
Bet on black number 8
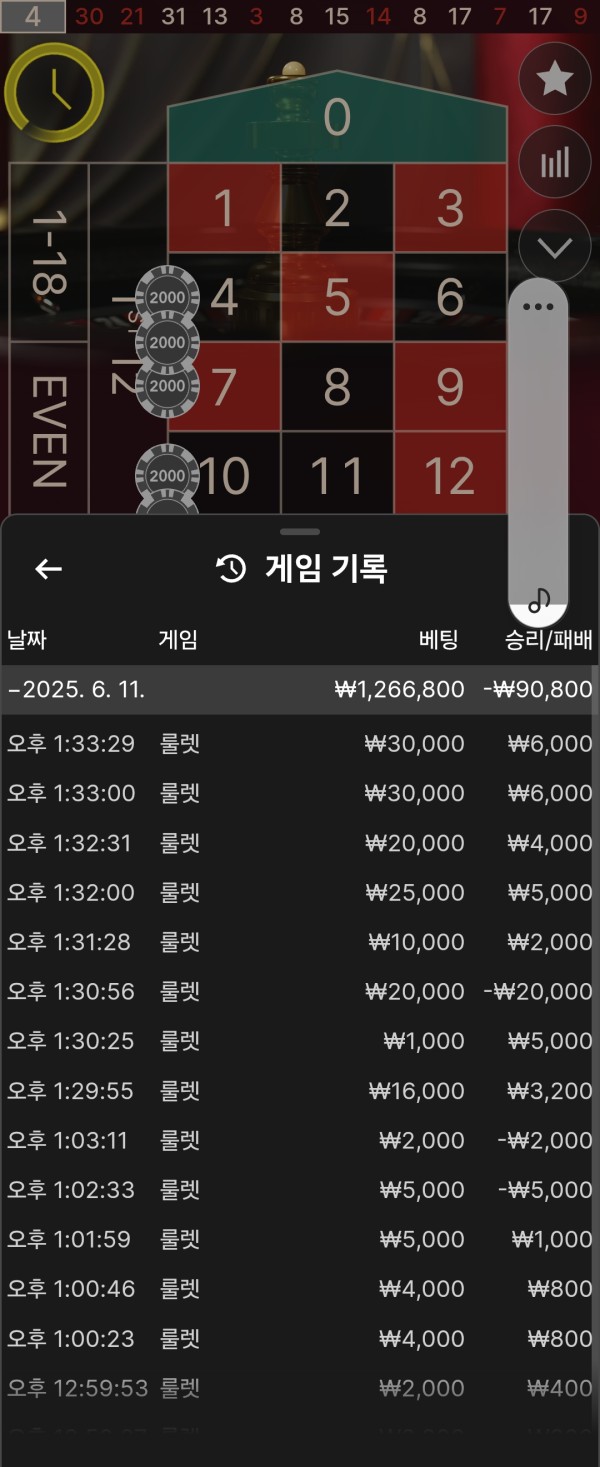tap(337, 387)
